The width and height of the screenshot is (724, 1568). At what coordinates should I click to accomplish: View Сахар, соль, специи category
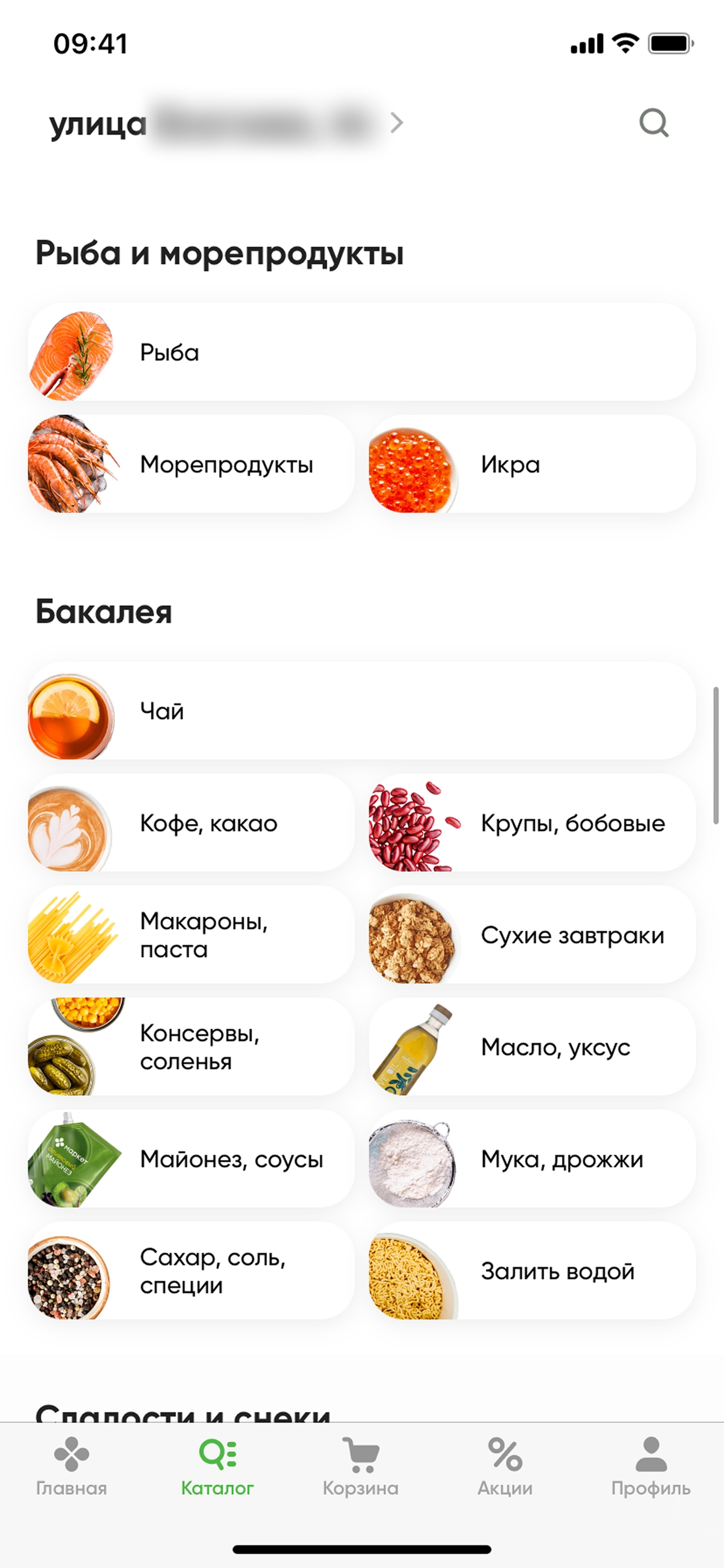click(191, 1271)
